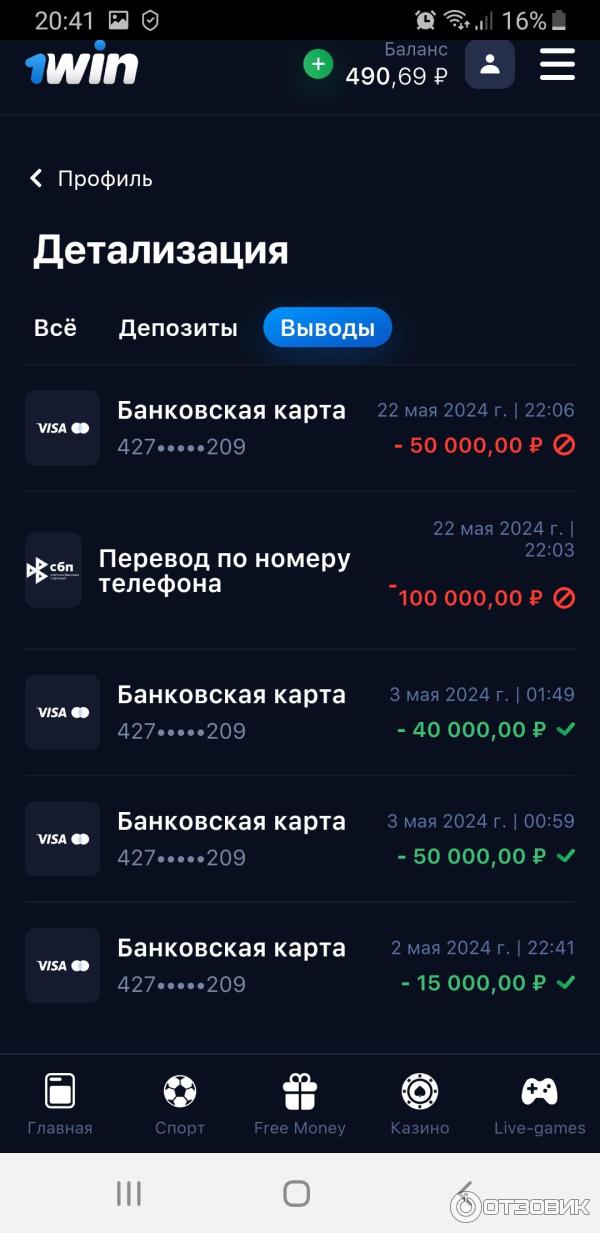Screen dimensions: 600x1233
Task: Go to the Главная tab
Action: coord(60,1103)
